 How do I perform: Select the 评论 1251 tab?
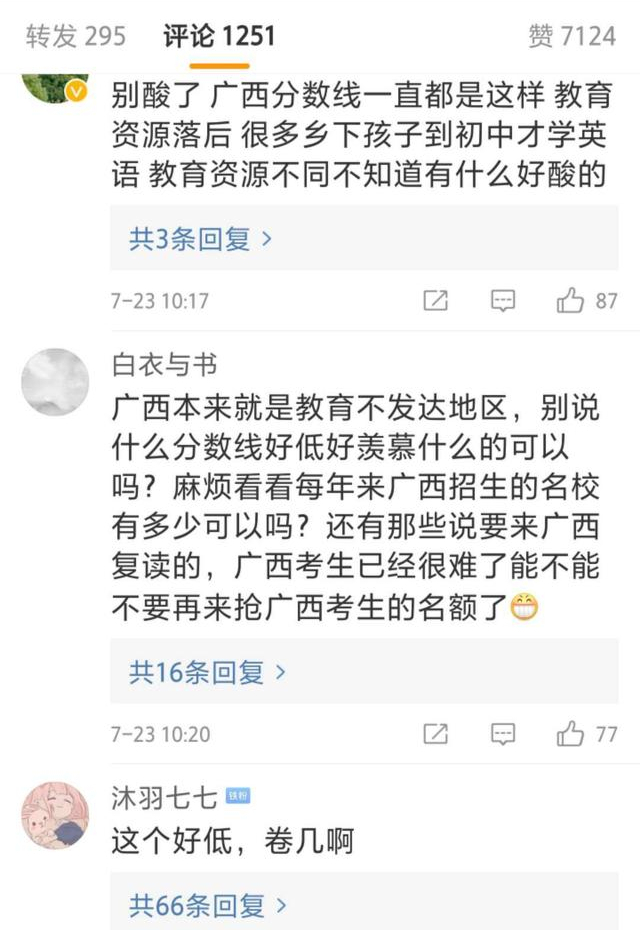pyautogui.click(x=219, y=37)
